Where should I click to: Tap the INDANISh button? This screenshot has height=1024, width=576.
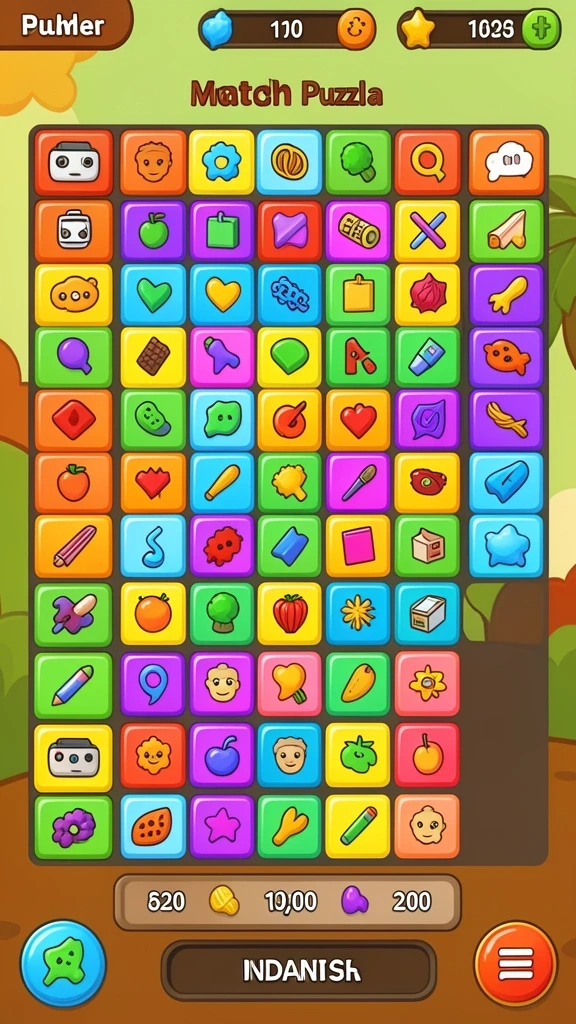pos(299,971)
